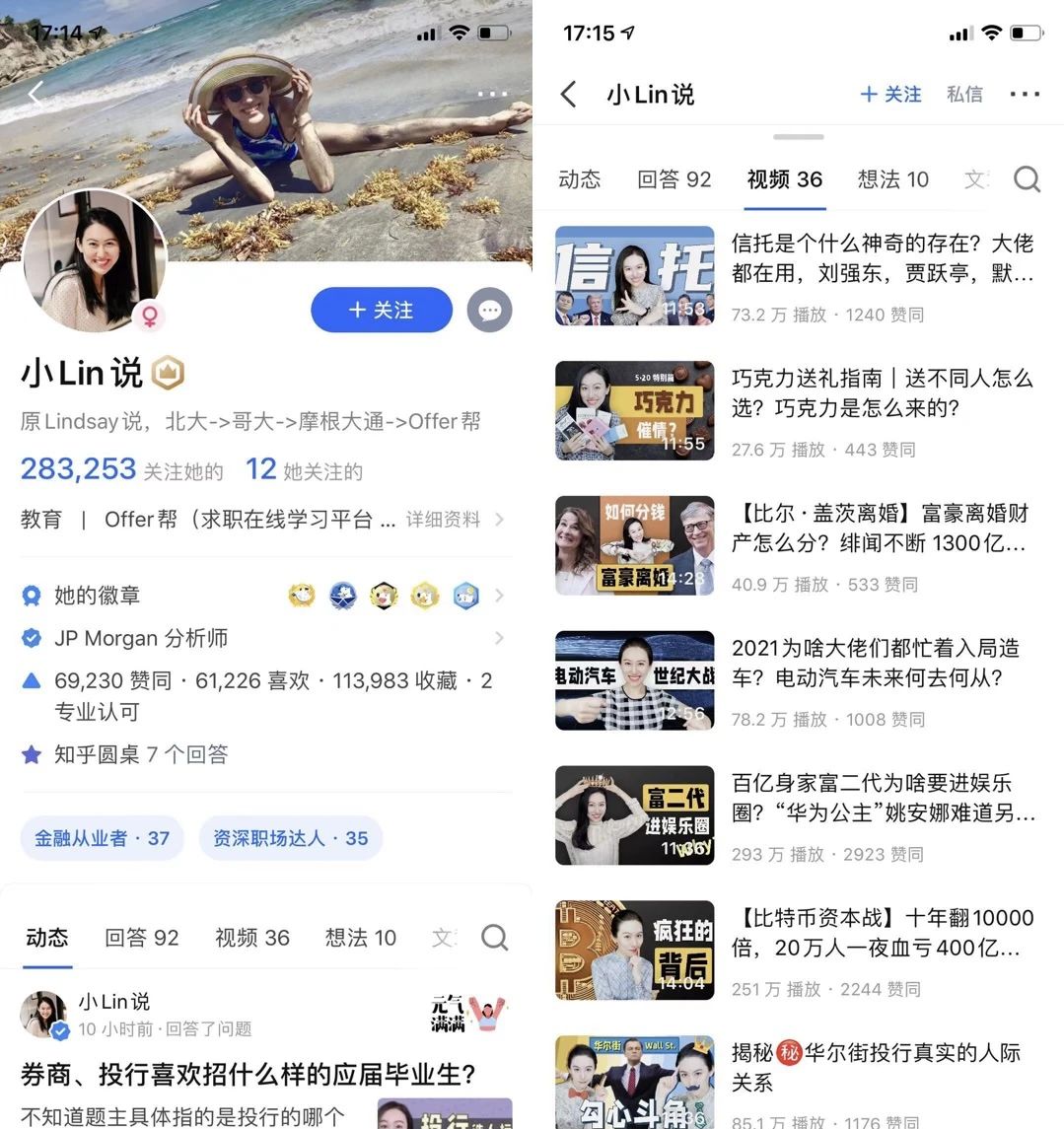Viewport: 1064px width, 1129px height.
Task: Select the 金融从业者 · 37 chip
Action: coord(103,838)
